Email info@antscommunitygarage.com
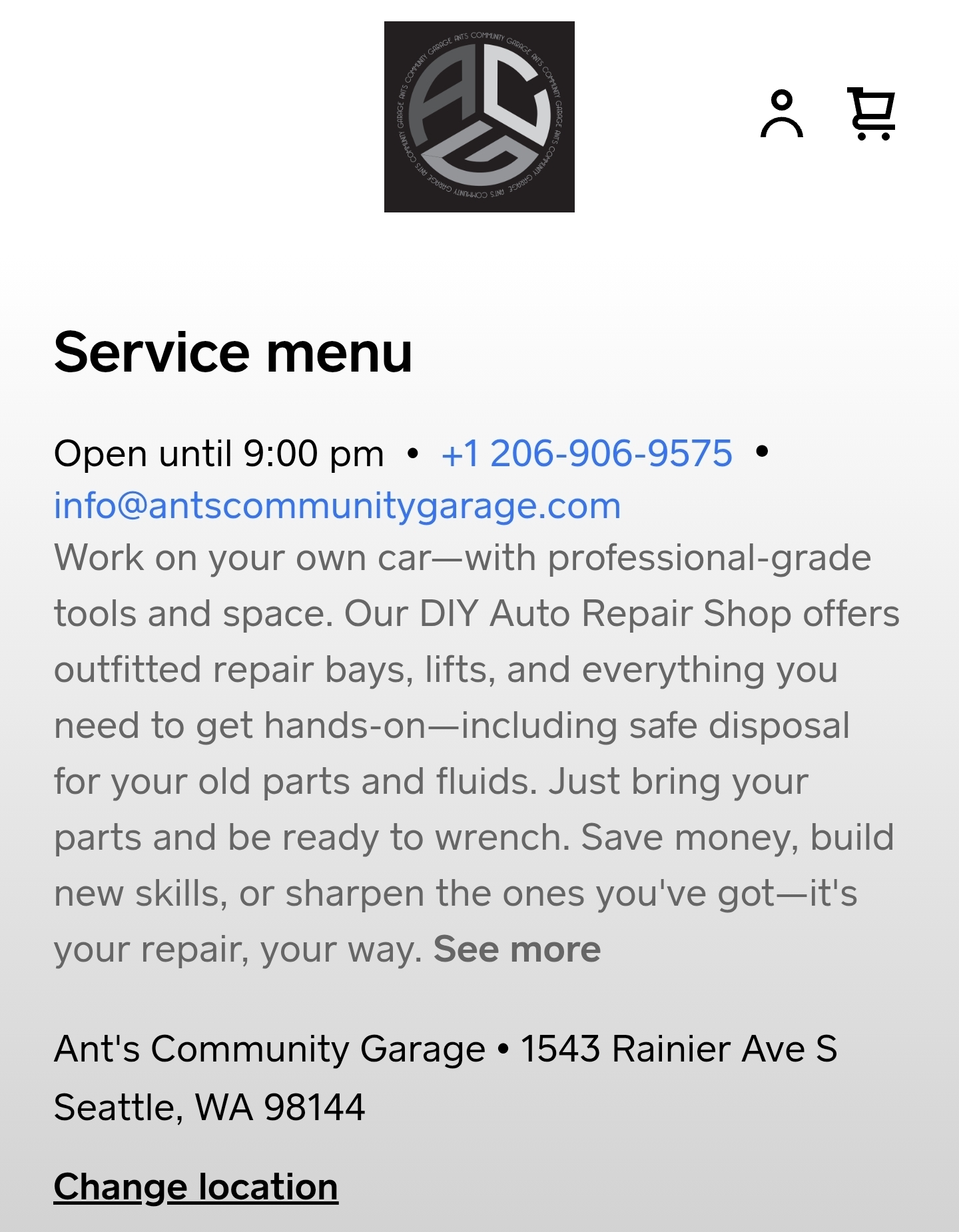The width and height of the screenshot is (959, 1232). (x=337, y=505)
